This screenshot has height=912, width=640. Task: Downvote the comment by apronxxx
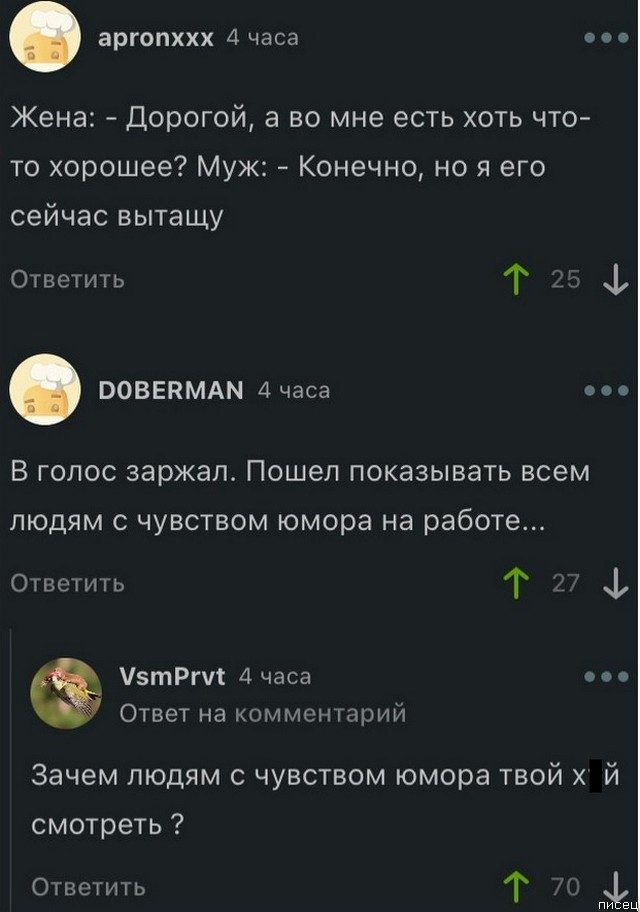coord(611,279)
